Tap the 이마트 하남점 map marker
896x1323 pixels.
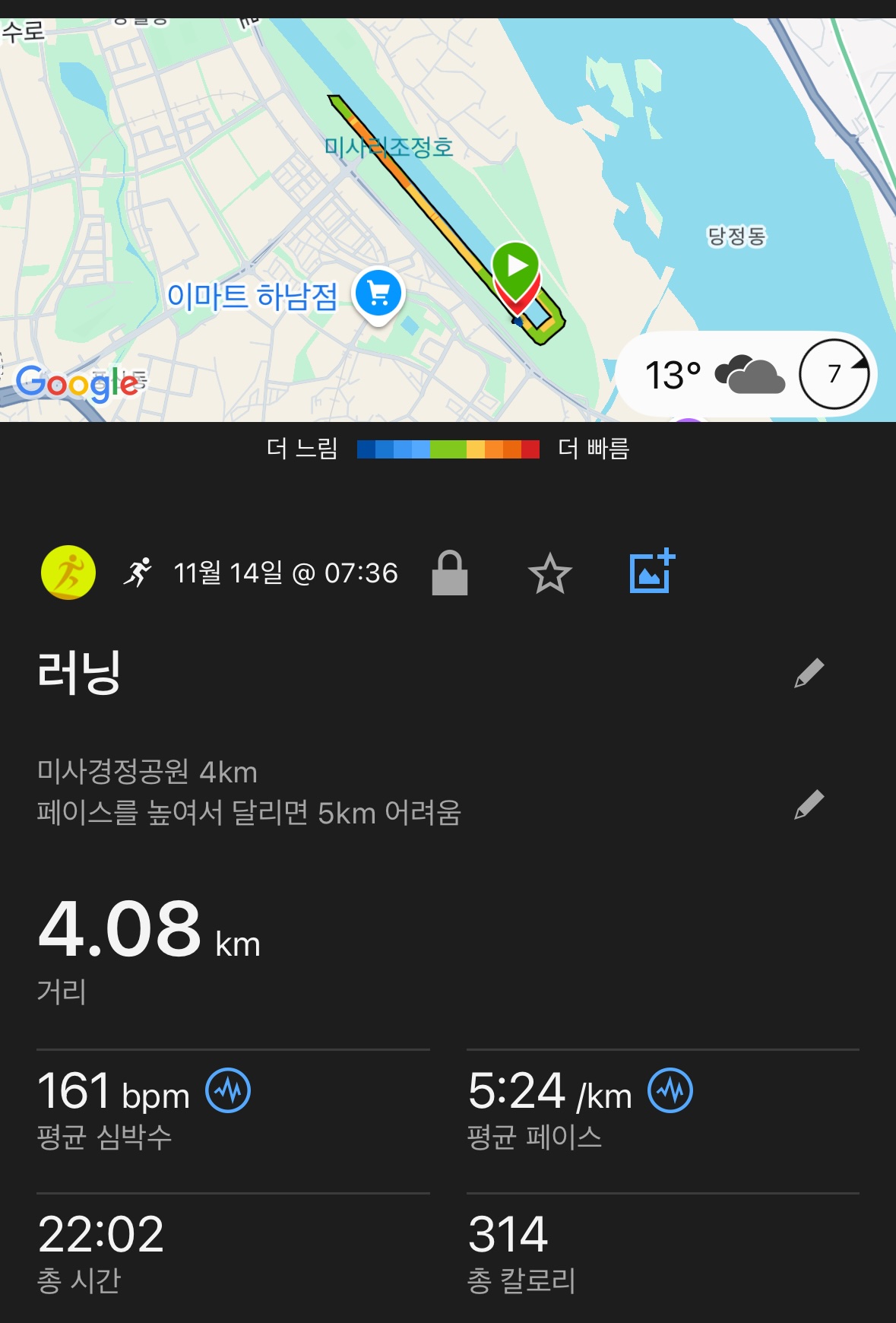[378, 293]
